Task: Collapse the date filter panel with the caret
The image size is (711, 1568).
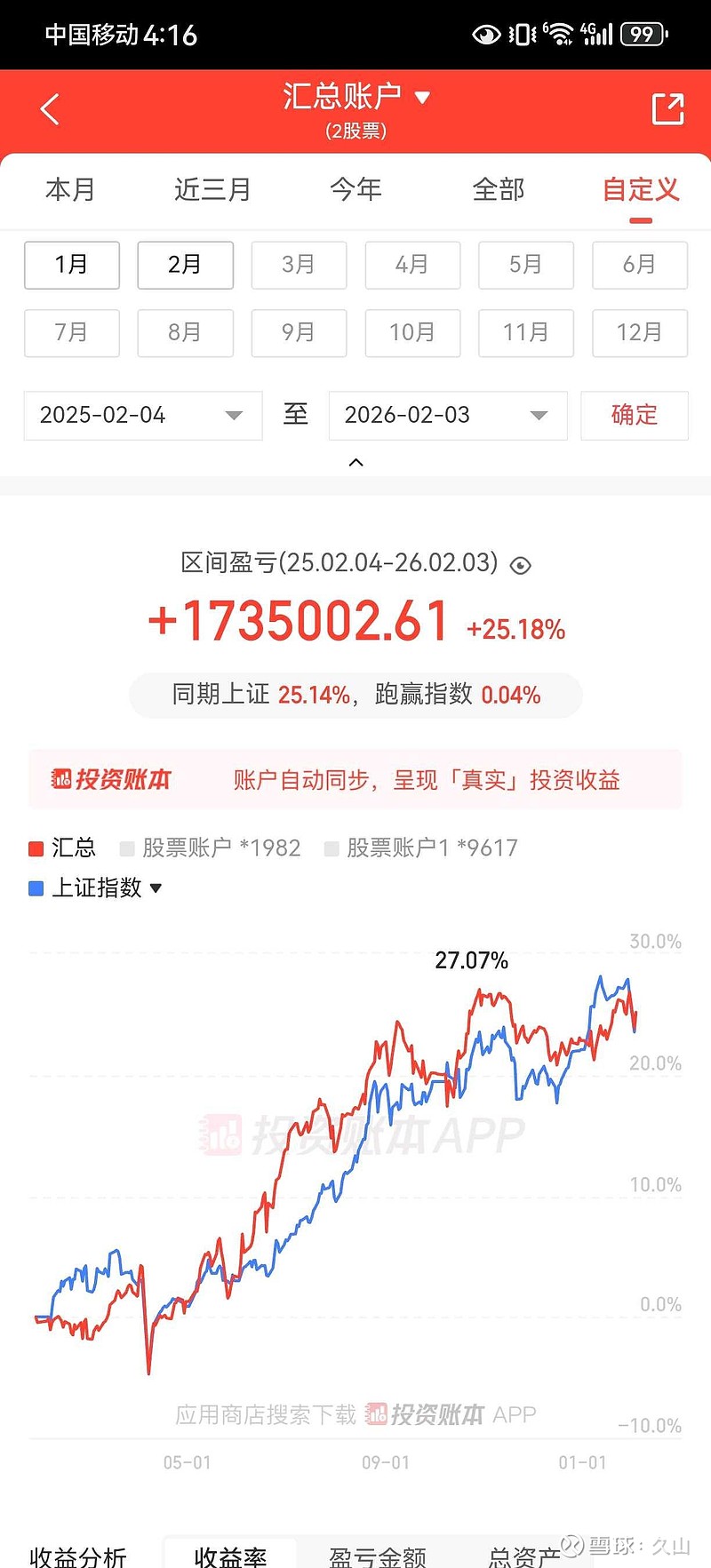Action: [x=355, y=462]
